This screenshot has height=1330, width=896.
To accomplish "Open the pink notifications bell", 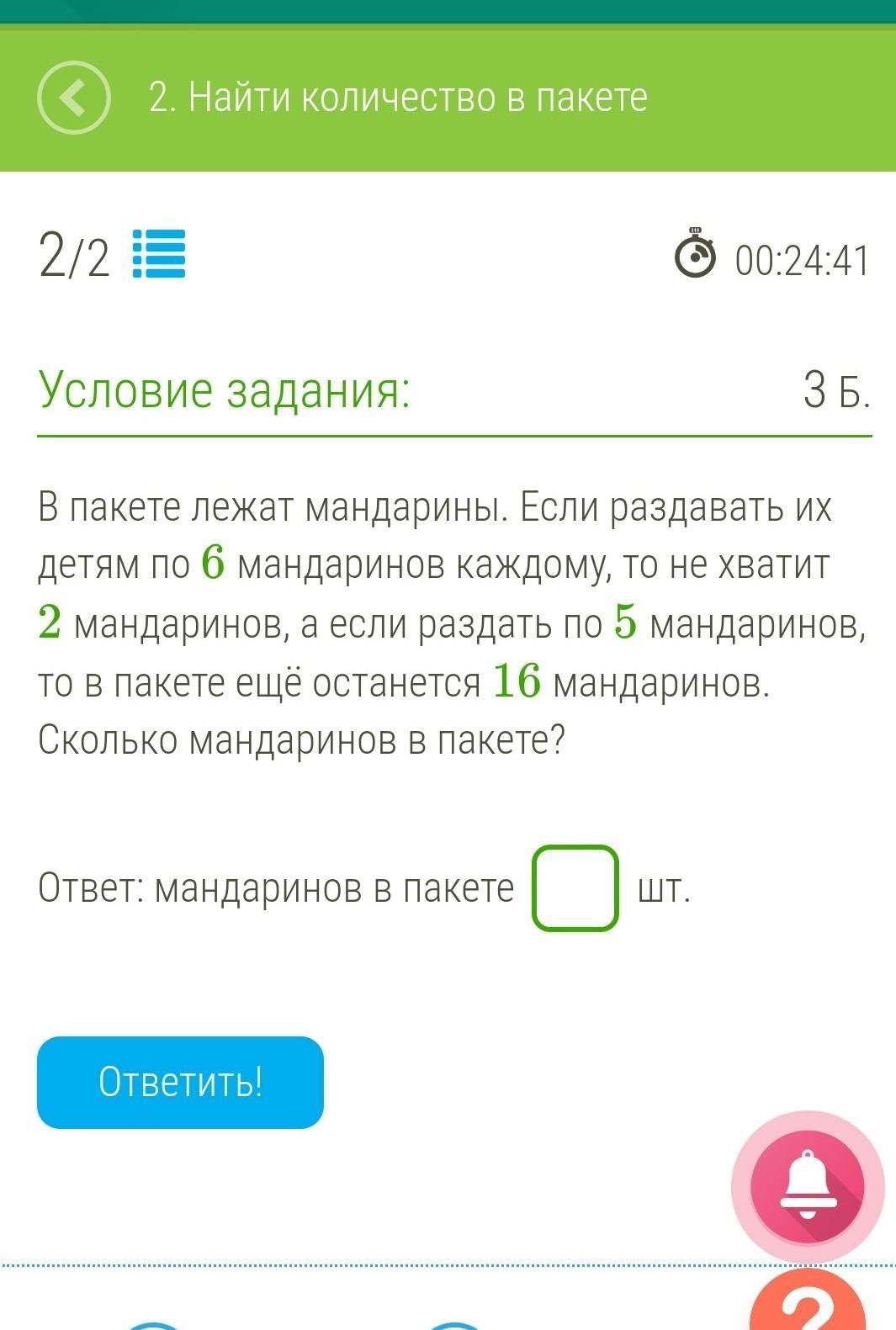I will tap(807, 1185).
